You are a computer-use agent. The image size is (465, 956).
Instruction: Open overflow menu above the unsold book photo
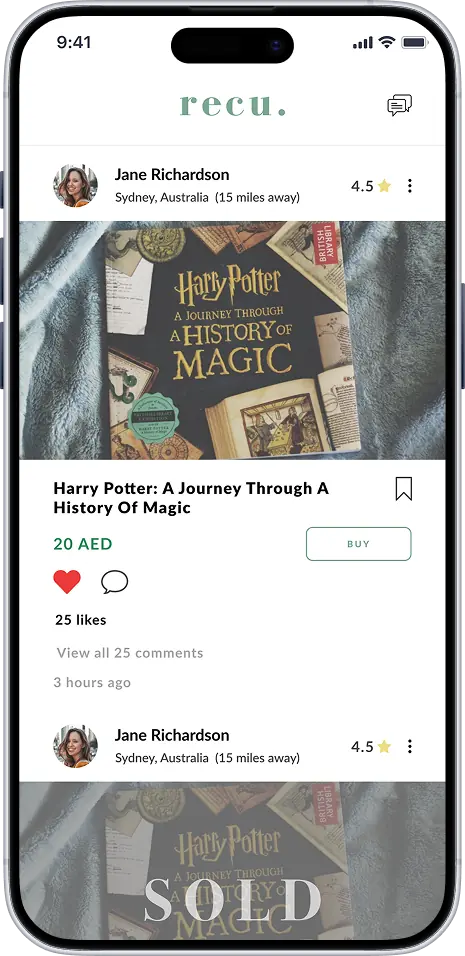click(410, 186)
